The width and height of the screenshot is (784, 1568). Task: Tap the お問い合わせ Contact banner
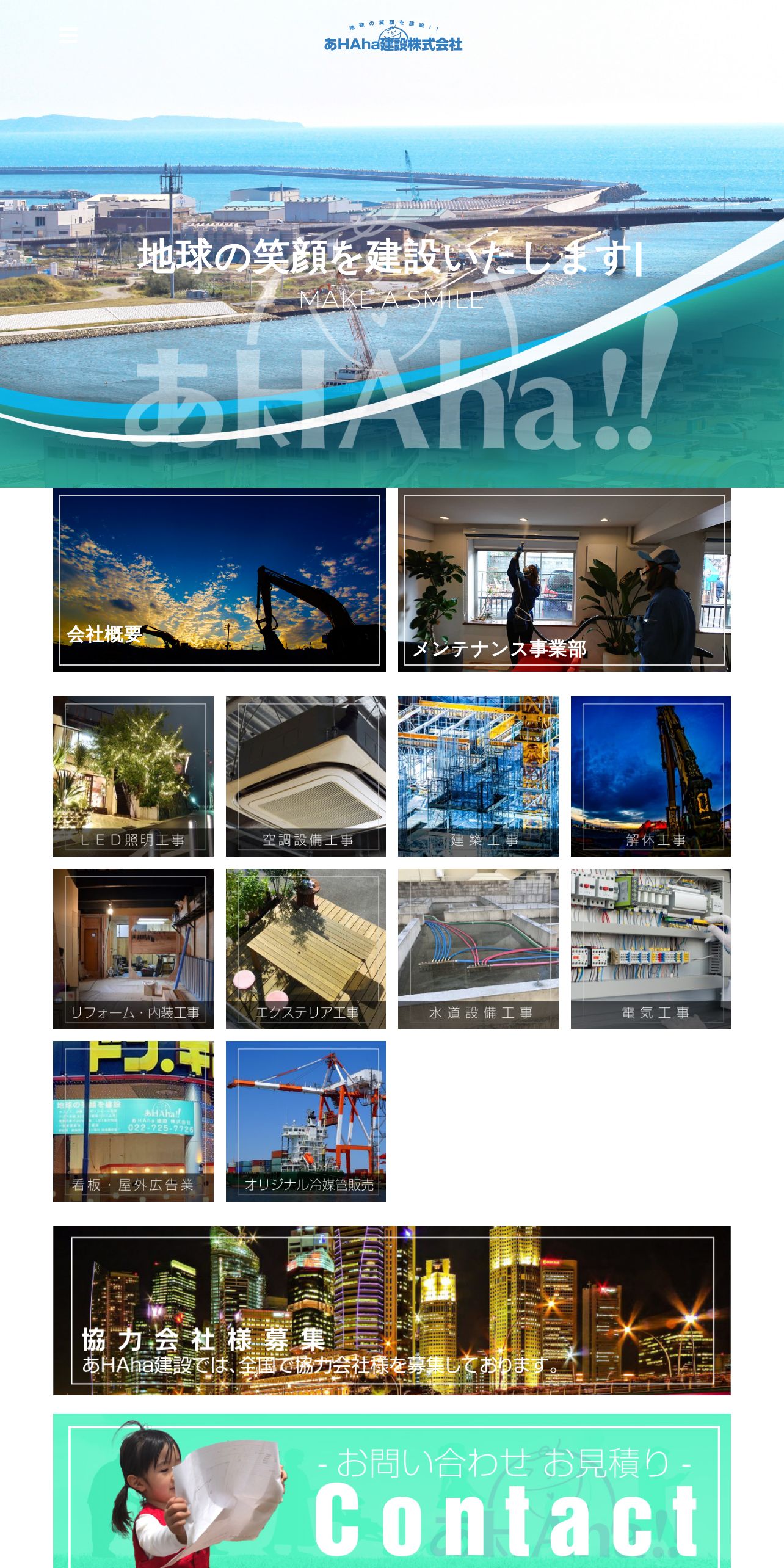point(391,1490)
